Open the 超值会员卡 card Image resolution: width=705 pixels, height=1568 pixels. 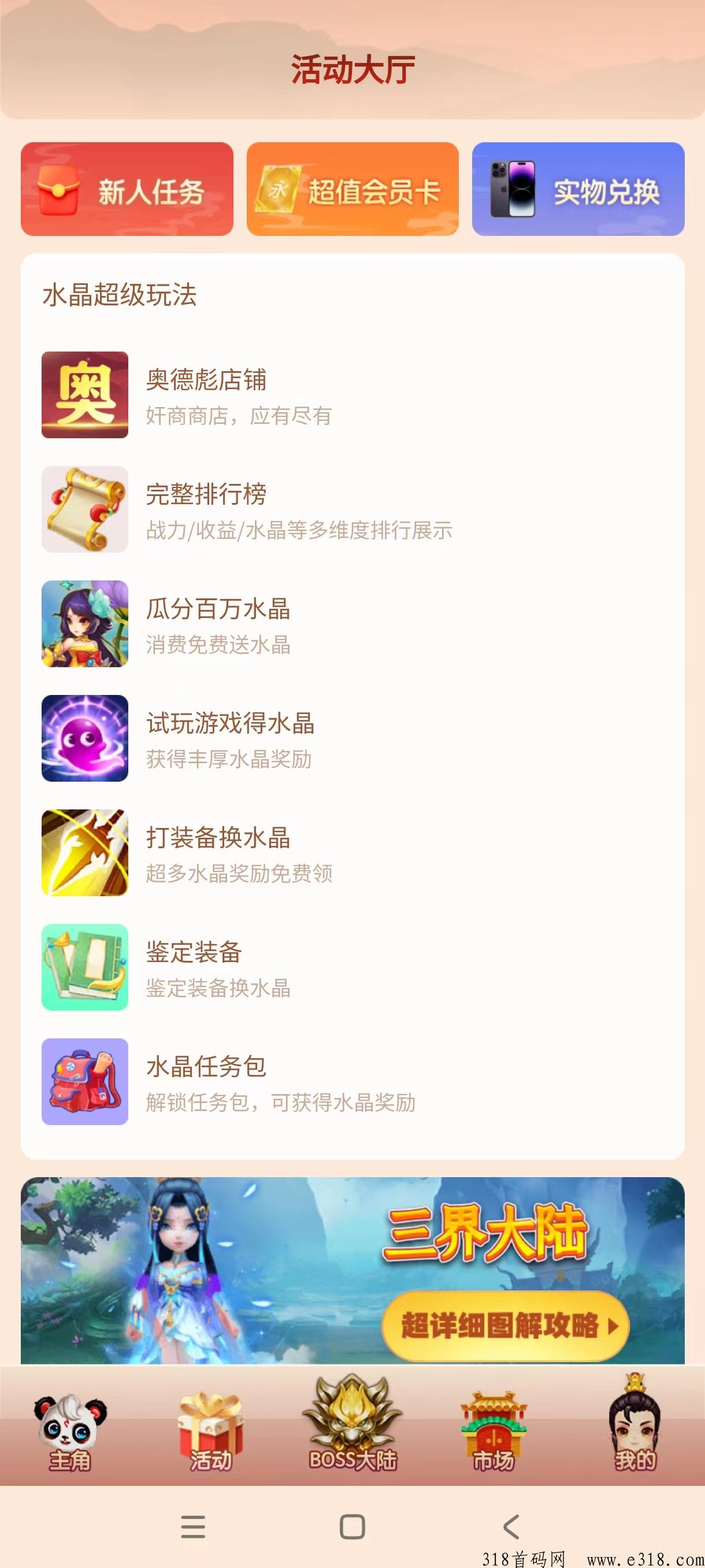[x=353, y=189]
